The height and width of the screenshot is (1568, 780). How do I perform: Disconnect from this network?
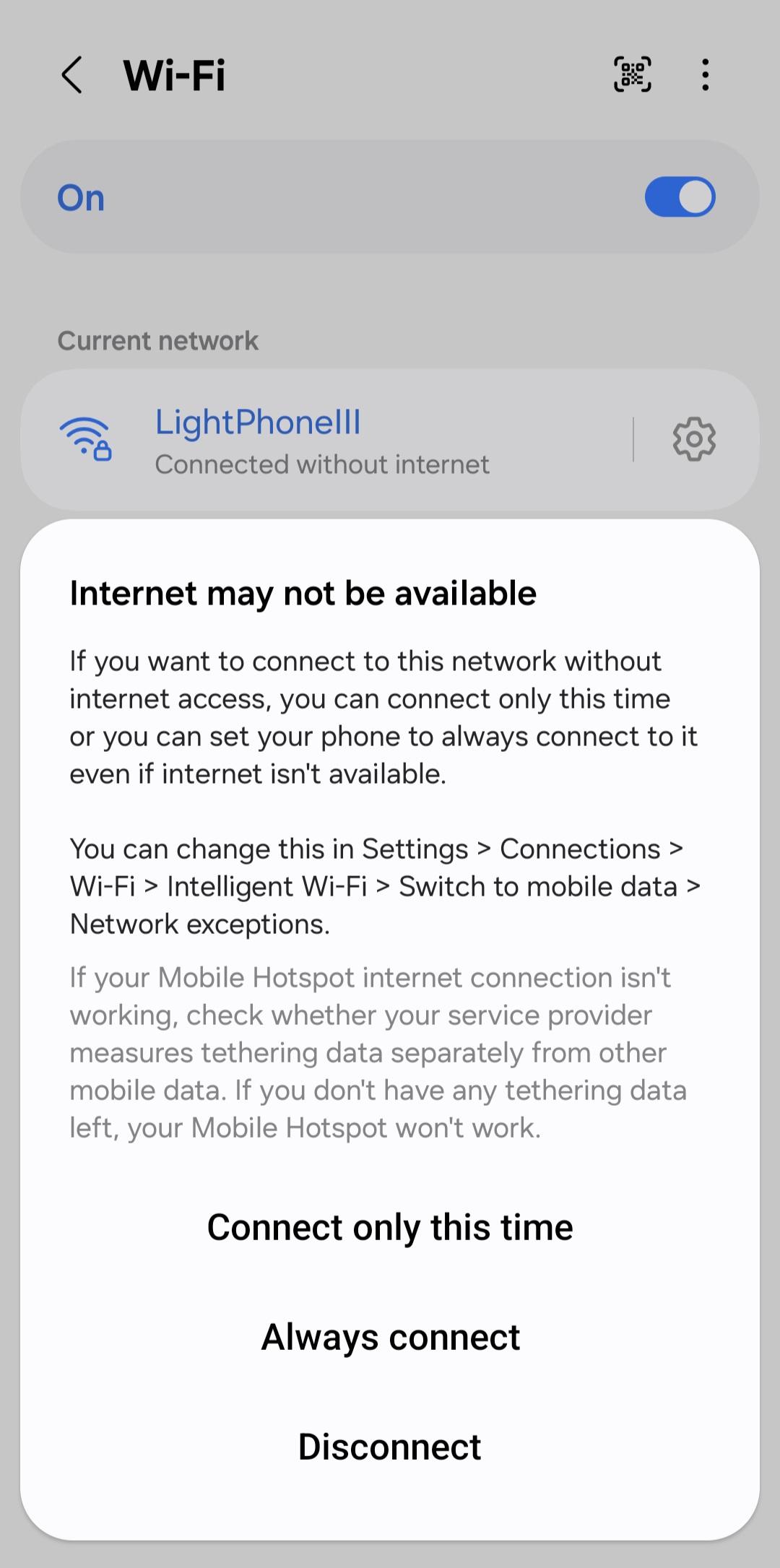(390, 1447)
